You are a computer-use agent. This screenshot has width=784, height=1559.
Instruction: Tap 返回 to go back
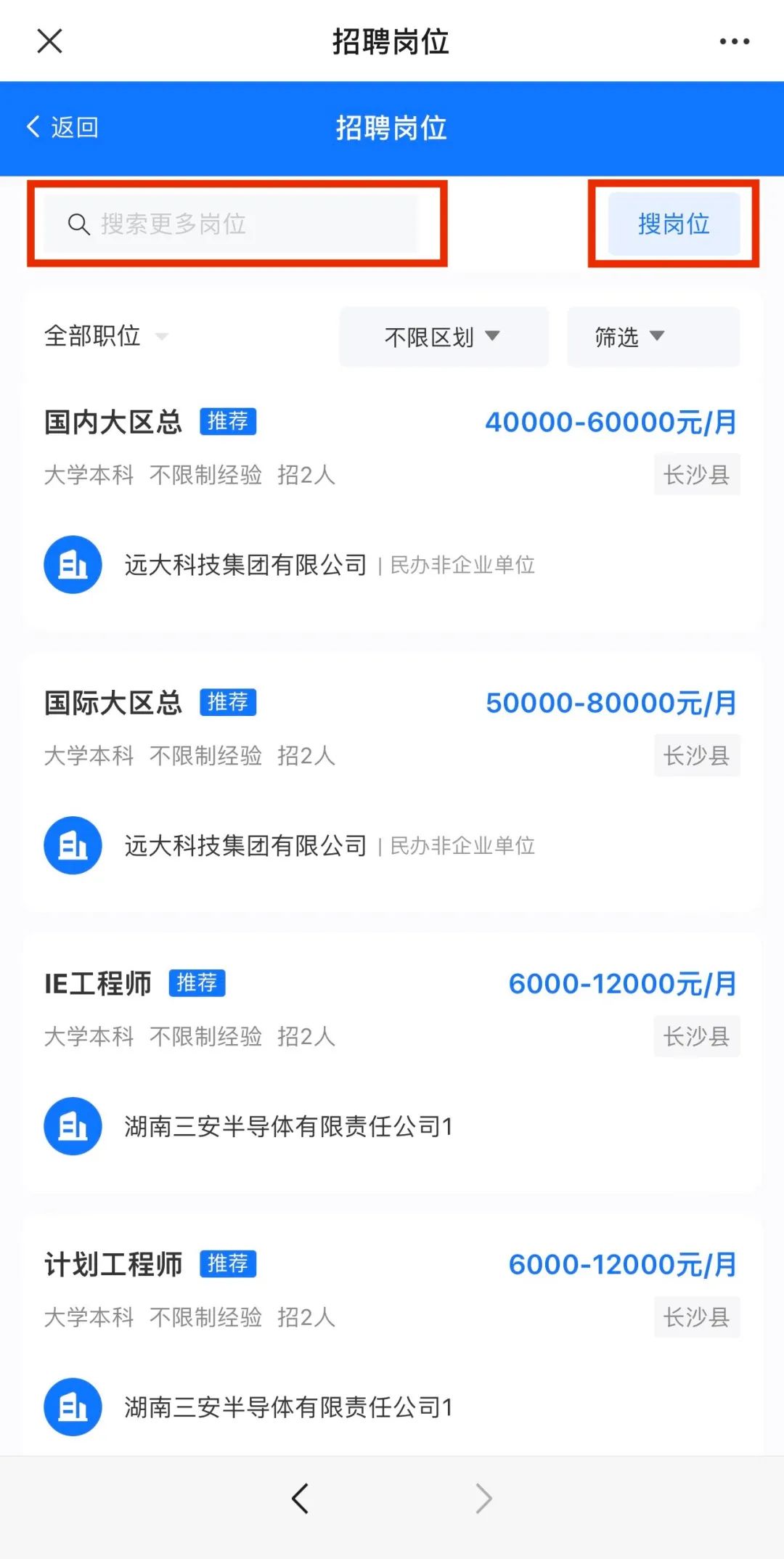point(62,127)
